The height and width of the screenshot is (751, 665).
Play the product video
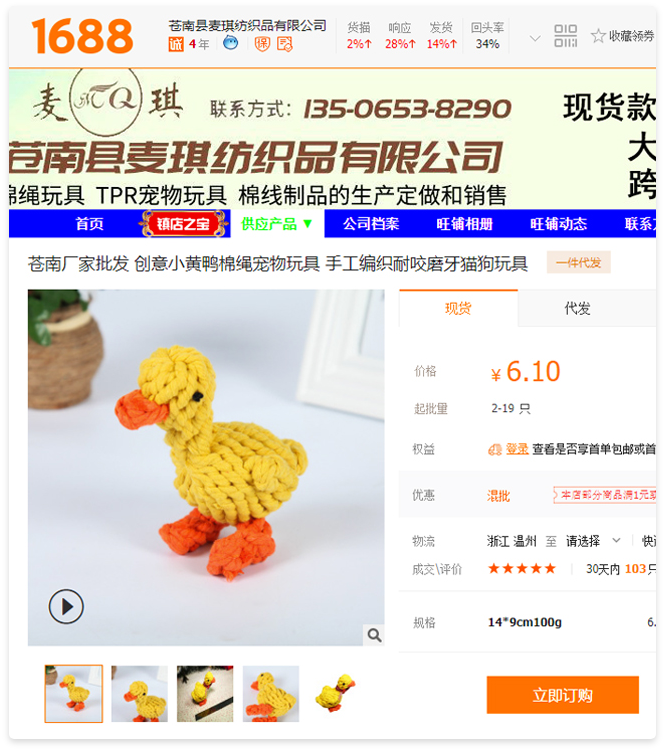[66, 606]
